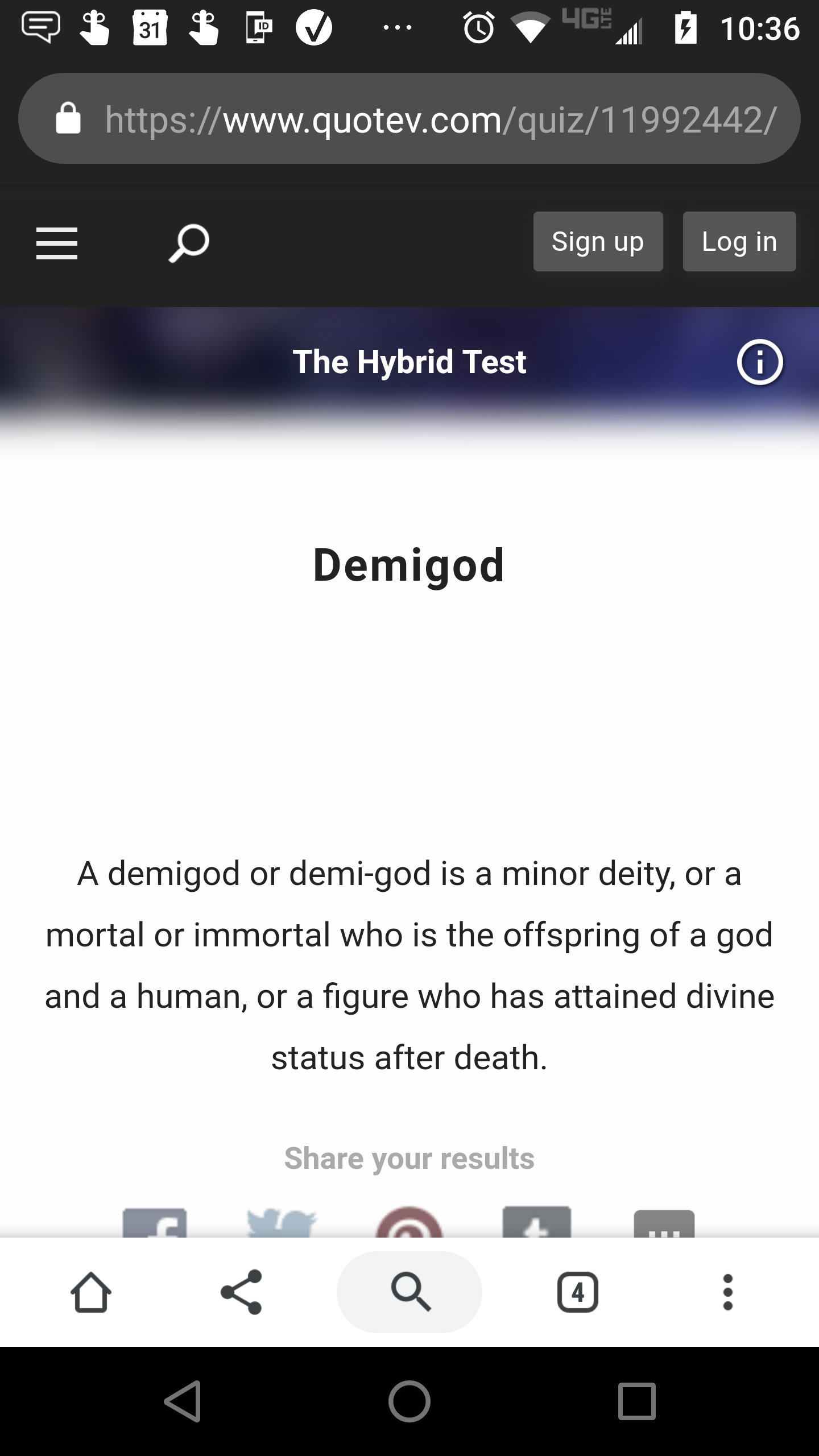Image resolution: width=819 pixels, height=1456 pixels.
Task: Go to browser home page
Action: (91, 1292)
